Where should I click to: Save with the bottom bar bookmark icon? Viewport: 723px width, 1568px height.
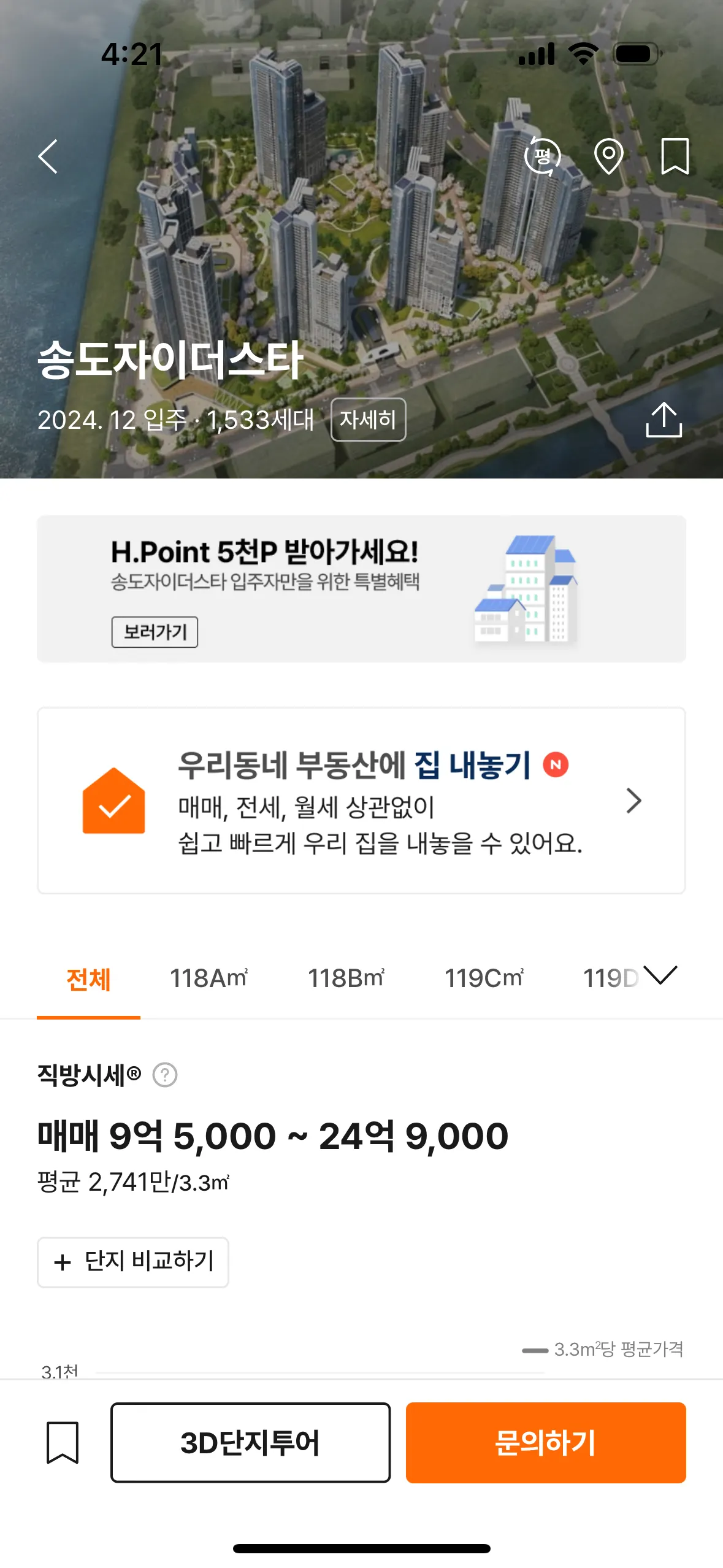[x=63, y=1442]
